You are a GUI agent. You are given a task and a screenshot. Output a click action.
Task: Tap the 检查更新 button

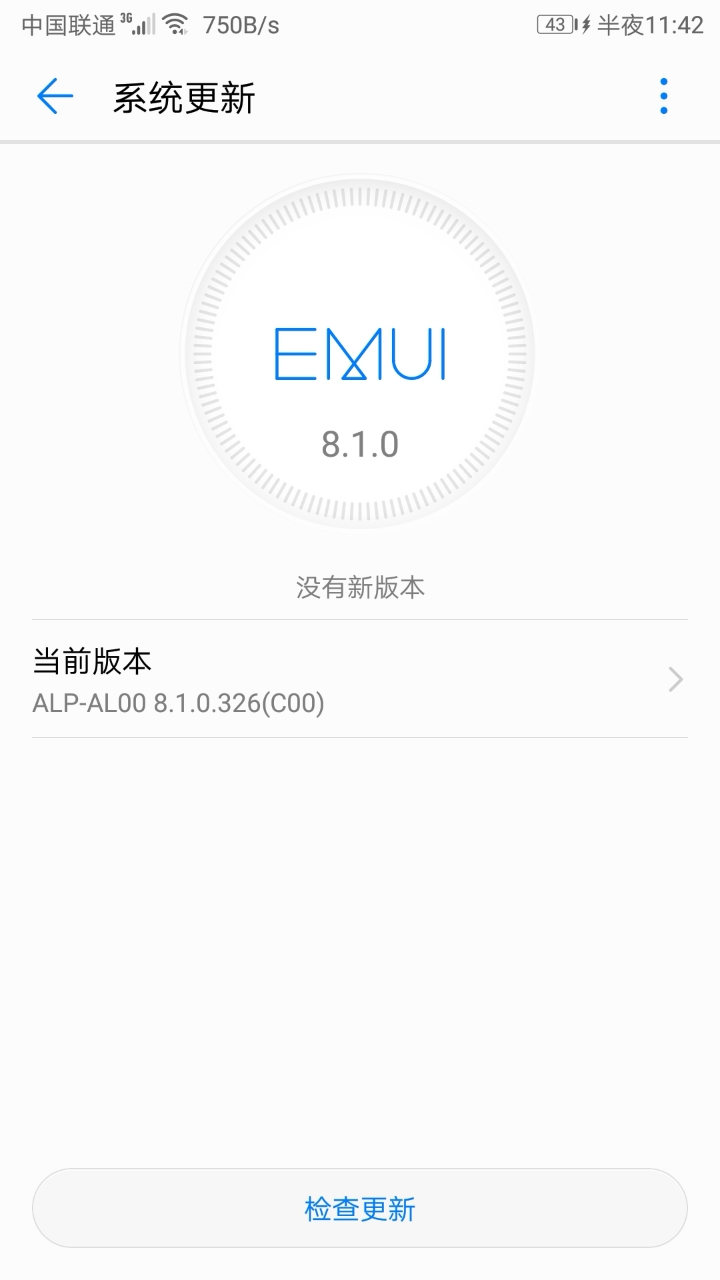click(x=360, y=1208)
